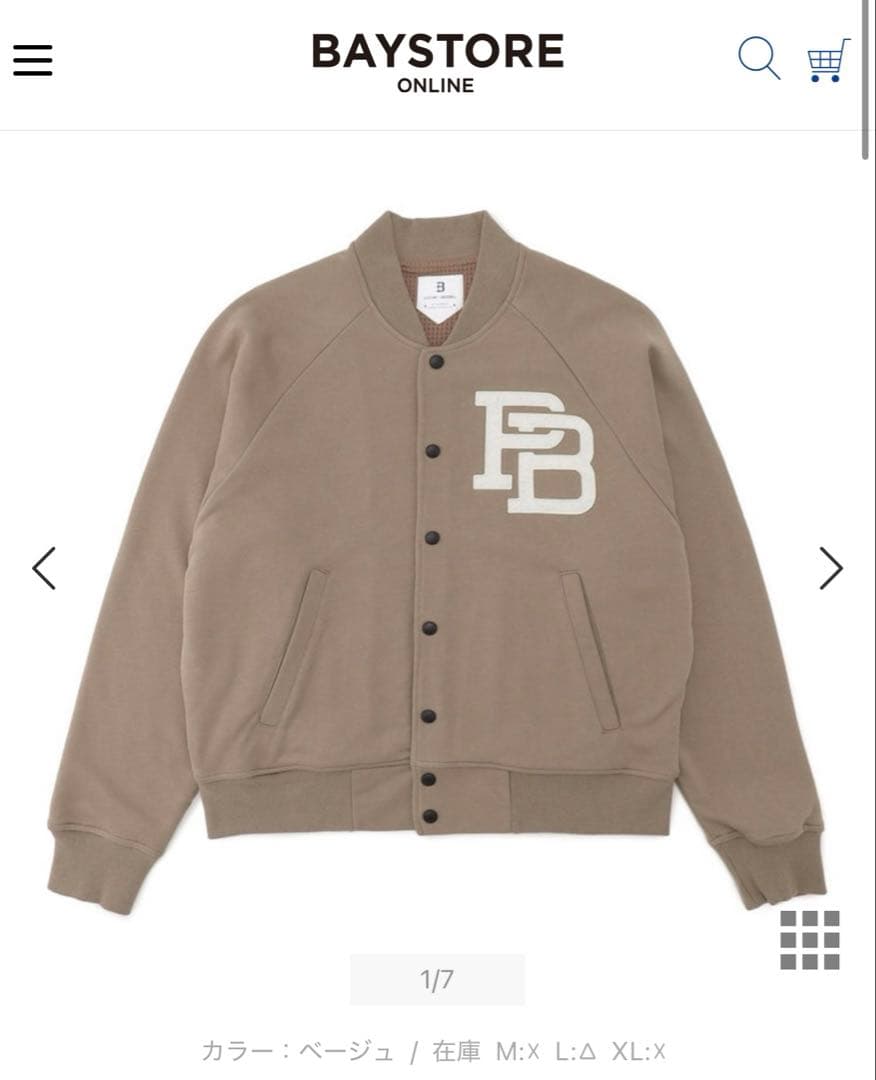Go to BAYSTORE ONLINE home
Viewport: 876px width, 1080px height.
437,62
